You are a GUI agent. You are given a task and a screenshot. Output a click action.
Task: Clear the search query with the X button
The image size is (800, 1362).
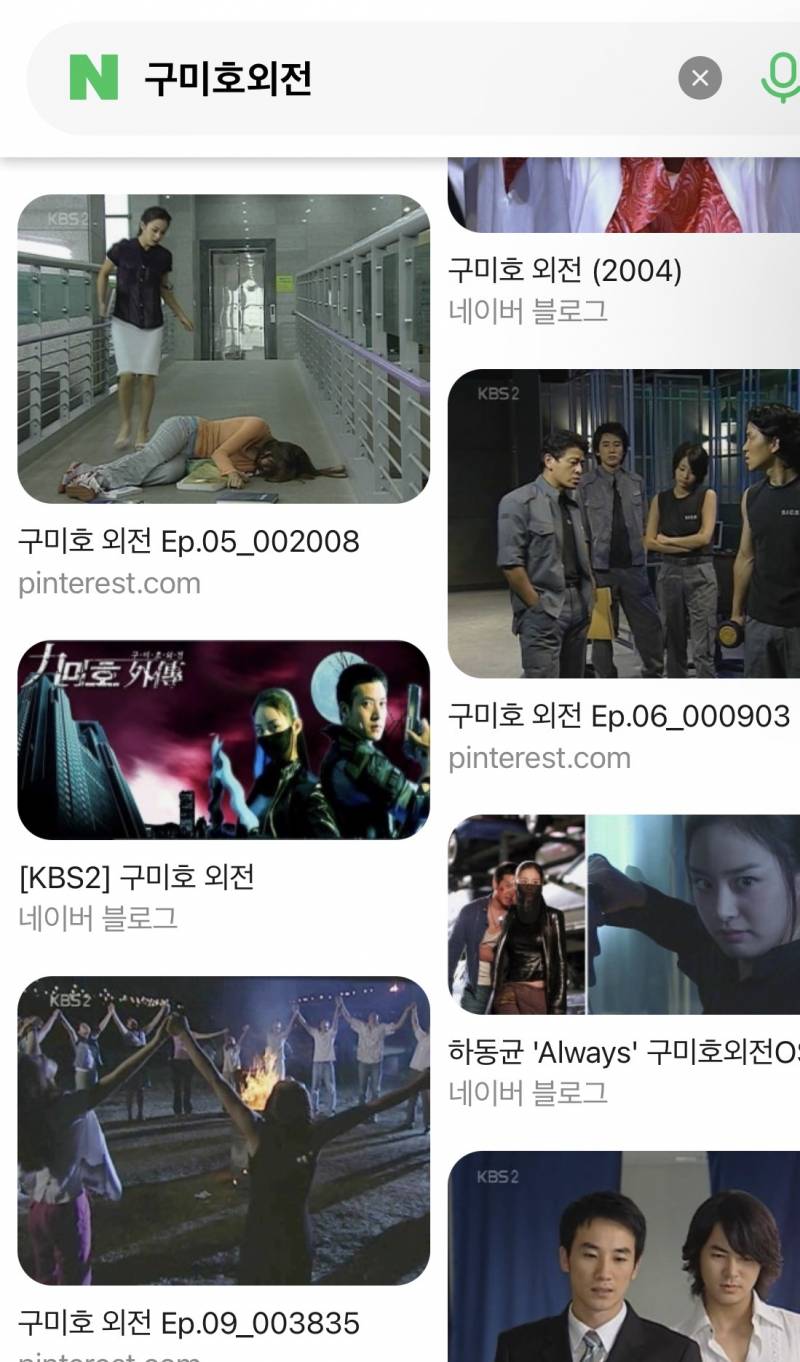click(700, 78)
